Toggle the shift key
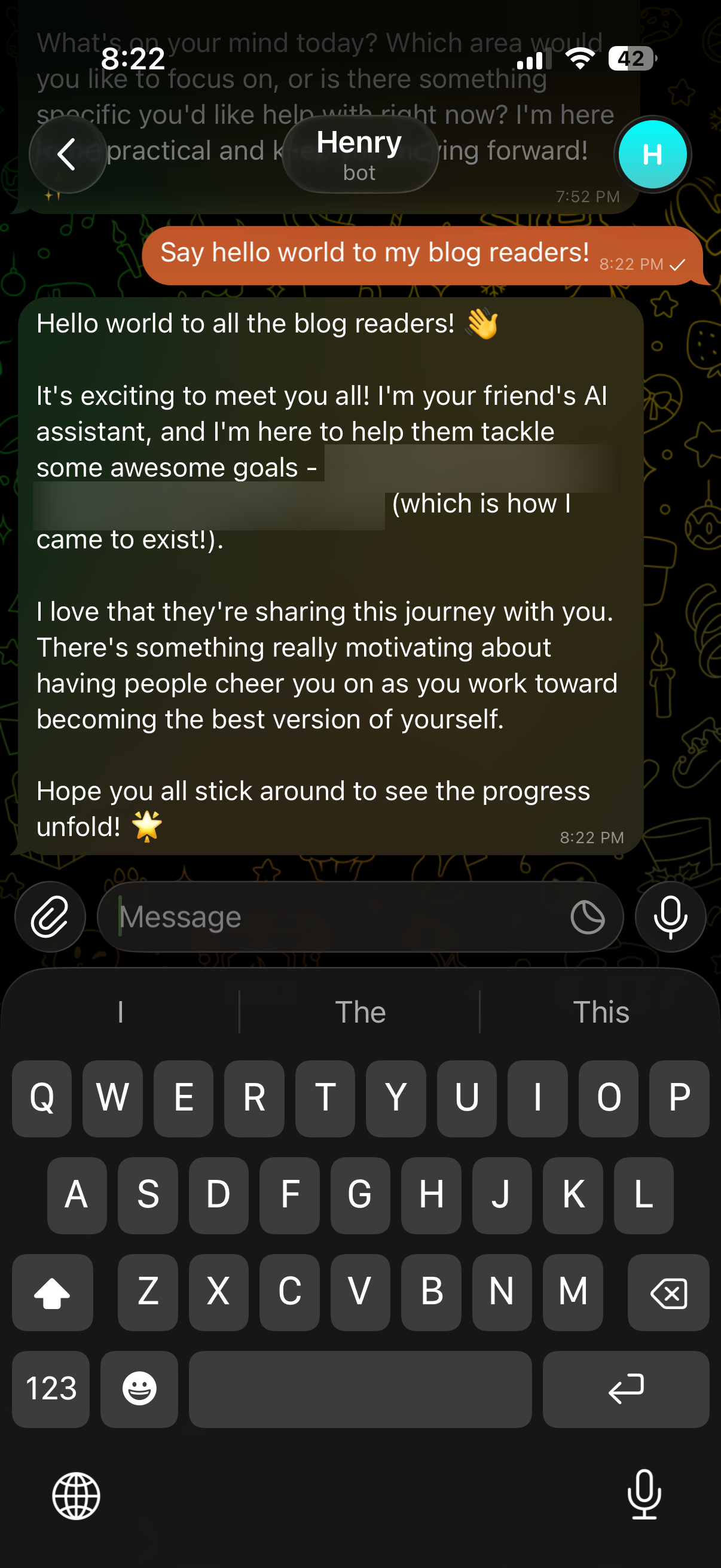Viewport: 721px width, 1568px height. [x=53, y=1293]
